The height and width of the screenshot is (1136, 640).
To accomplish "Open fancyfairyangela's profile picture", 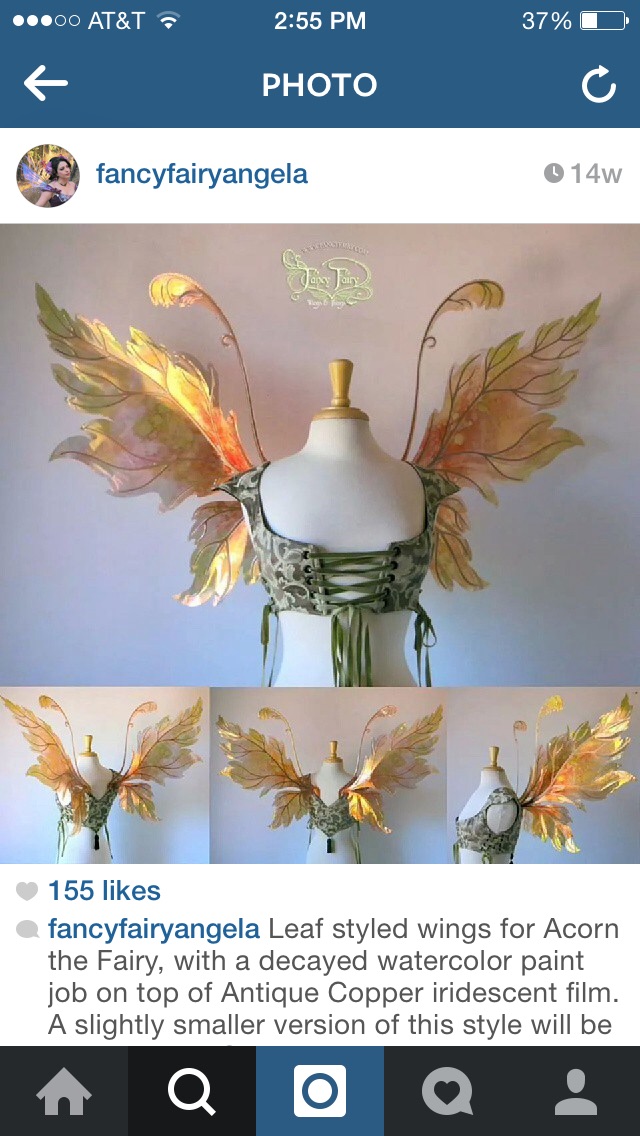I will (x=48, y=175).
